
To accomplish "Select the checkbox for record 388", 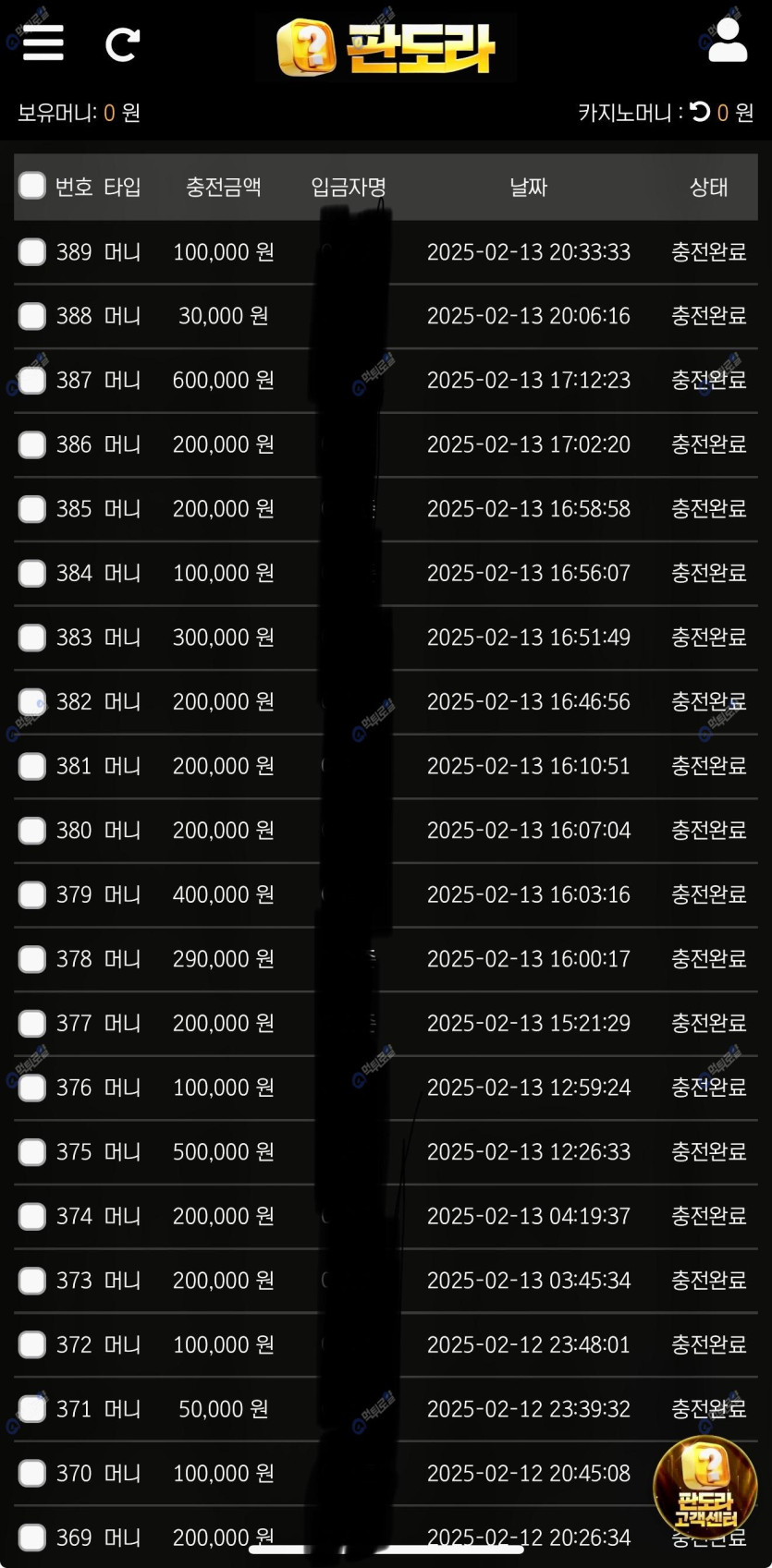I will tap(32, 316).
